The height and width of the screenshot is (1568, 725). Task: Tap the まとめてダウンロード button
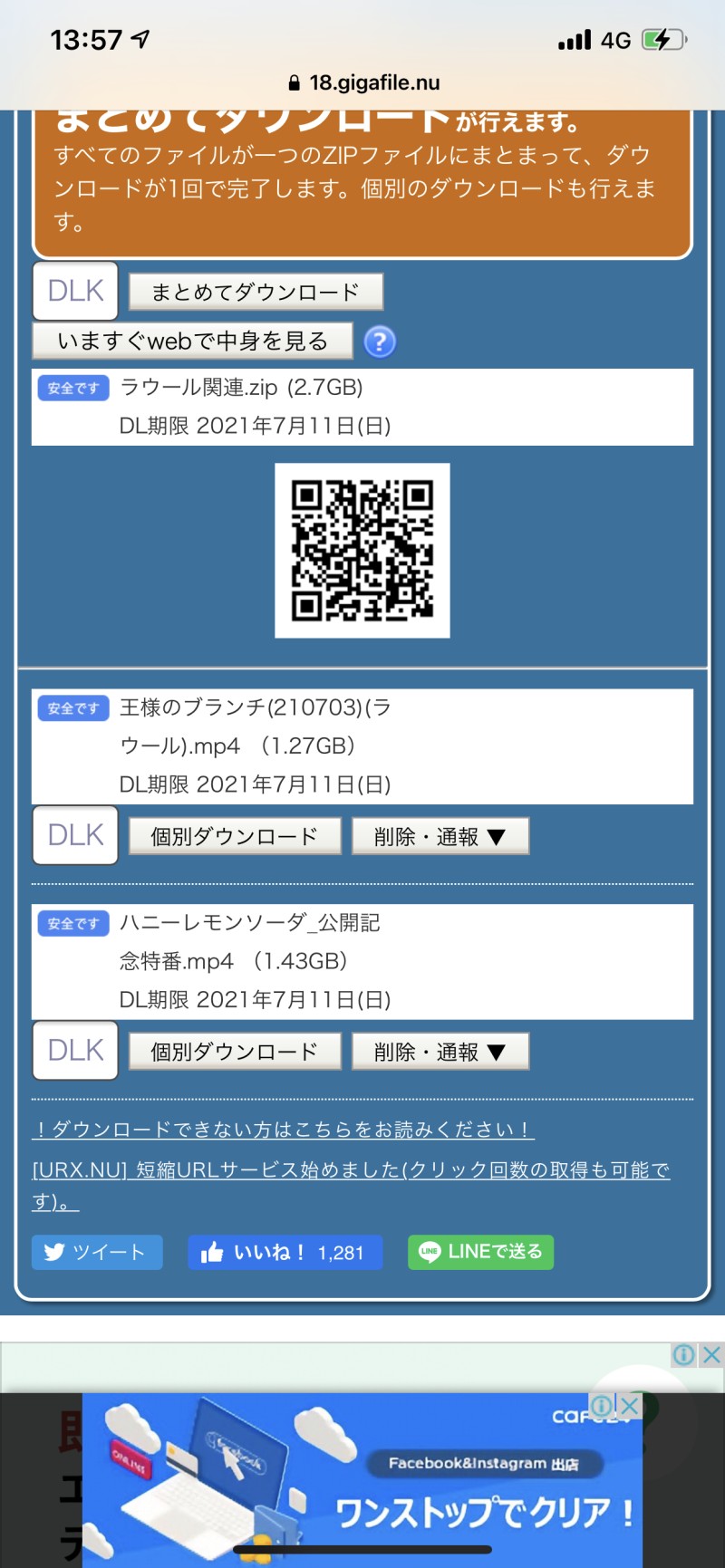click(256, 292)
